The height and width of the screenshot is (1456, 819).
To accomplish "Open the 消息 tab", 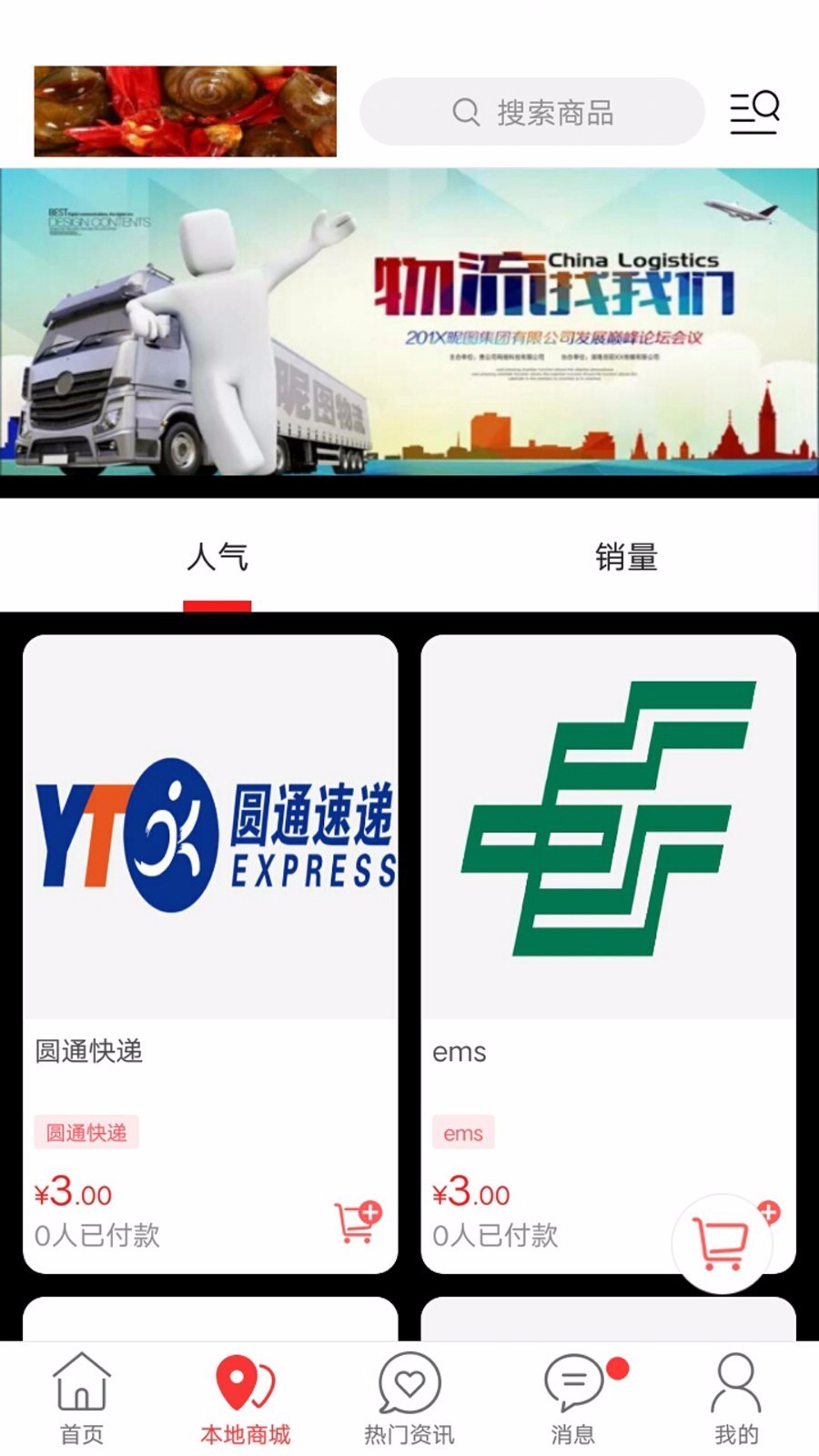I will pyautogui.click(x=573, y=1399).
